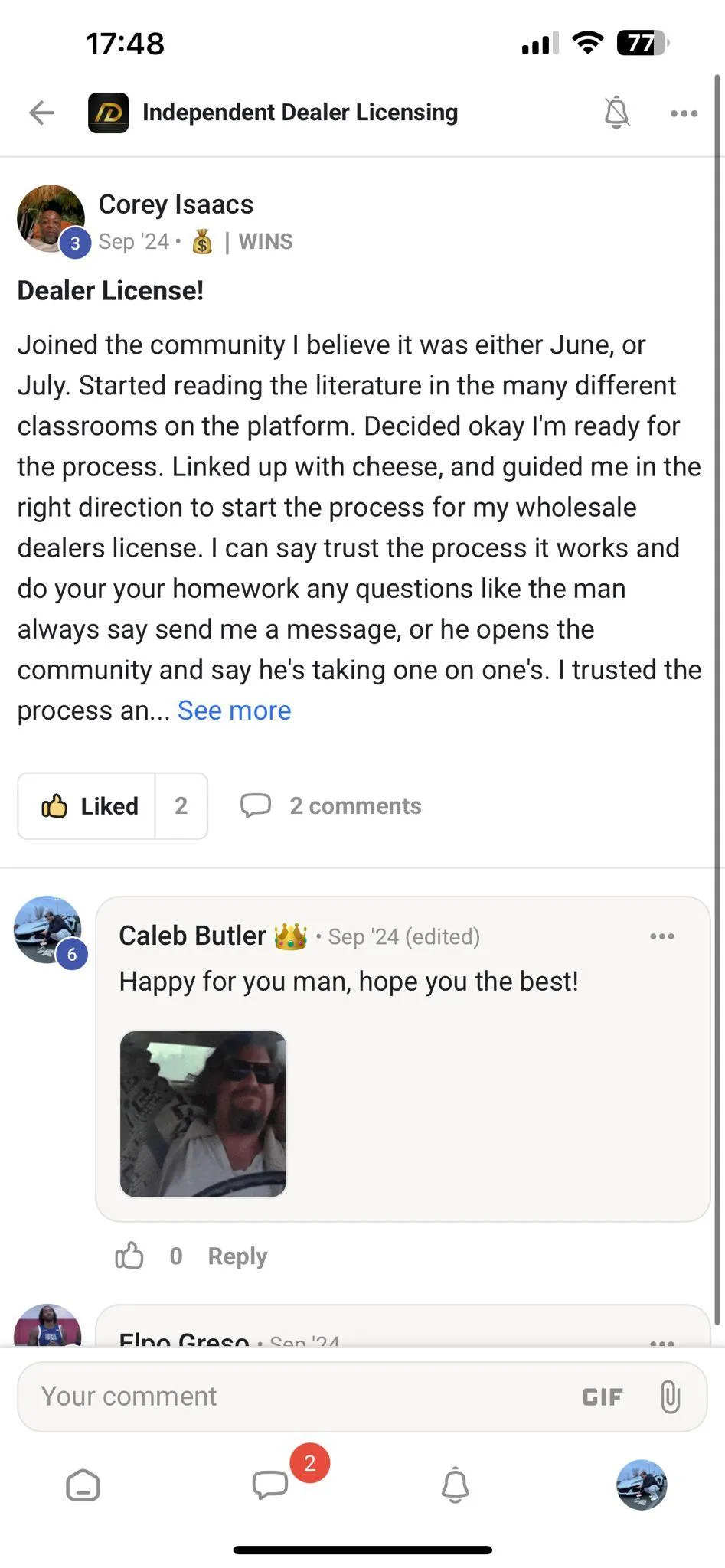Viewport: 725px width, 1568px height.
Task: Open the 2 comments section
Action: (x=331, y=805)
